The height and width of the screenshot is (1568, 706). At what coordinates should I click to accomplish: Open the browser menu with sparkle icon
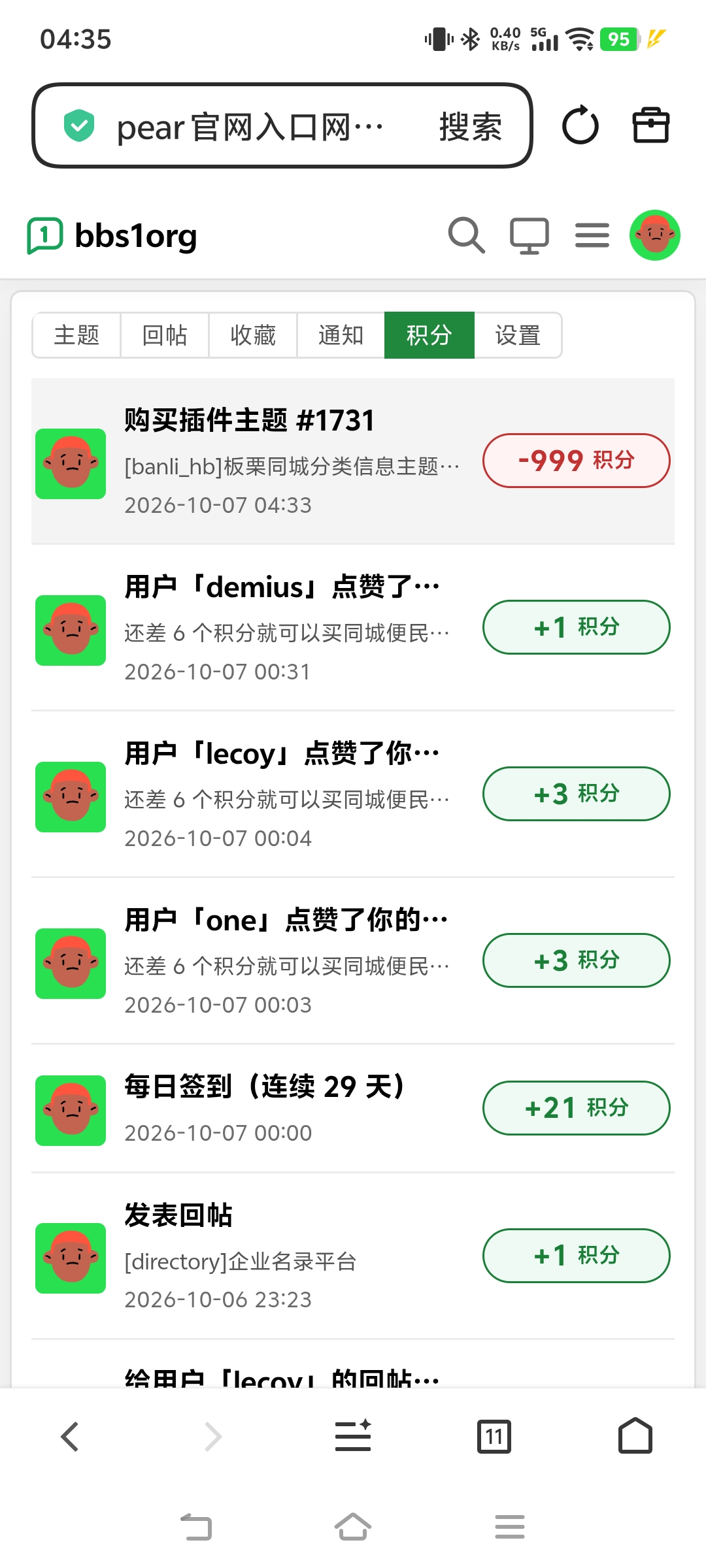pyautogui.click(x=353, y=1436)
